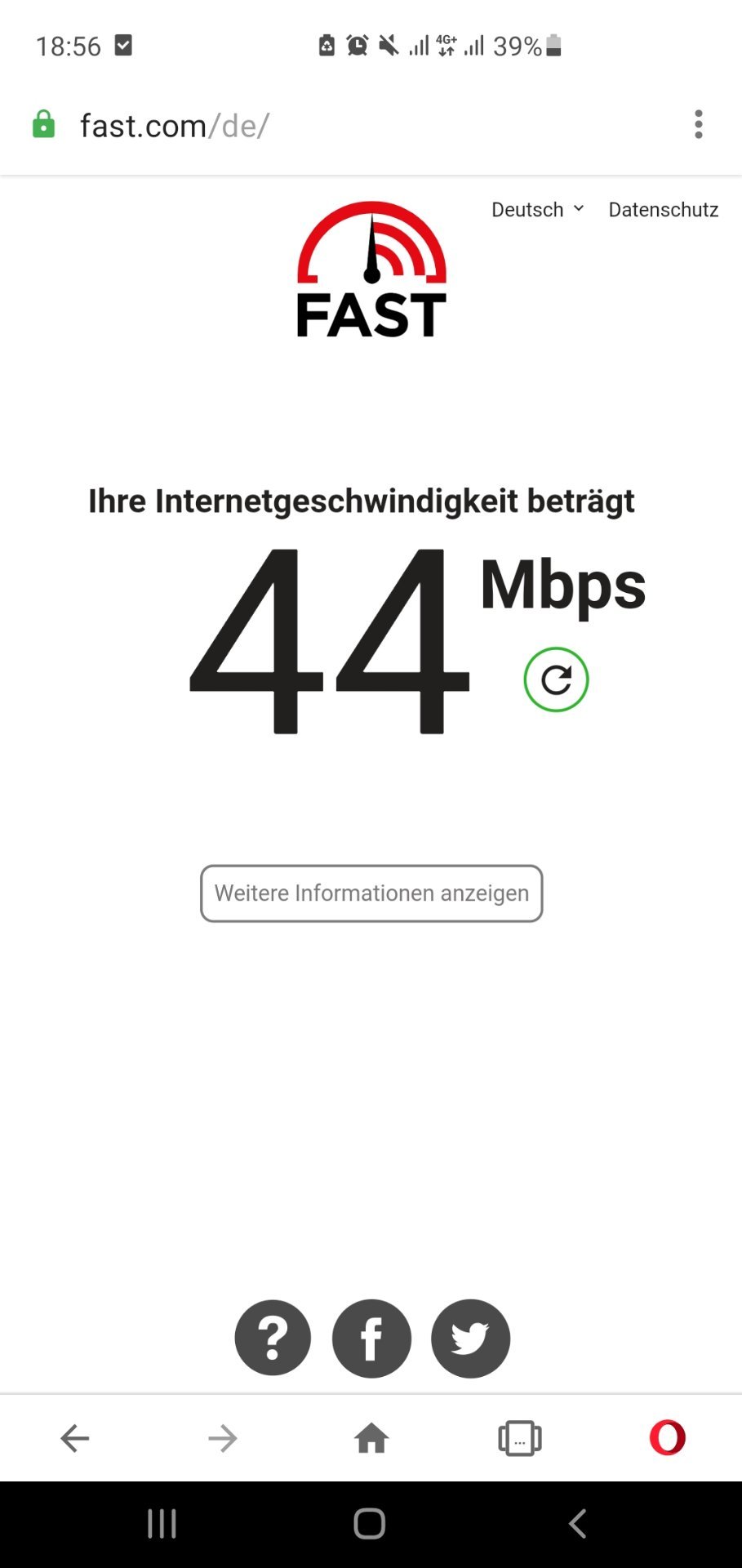Go back with the browser's back arrow
The image size is (742, 1568).
74,1438
